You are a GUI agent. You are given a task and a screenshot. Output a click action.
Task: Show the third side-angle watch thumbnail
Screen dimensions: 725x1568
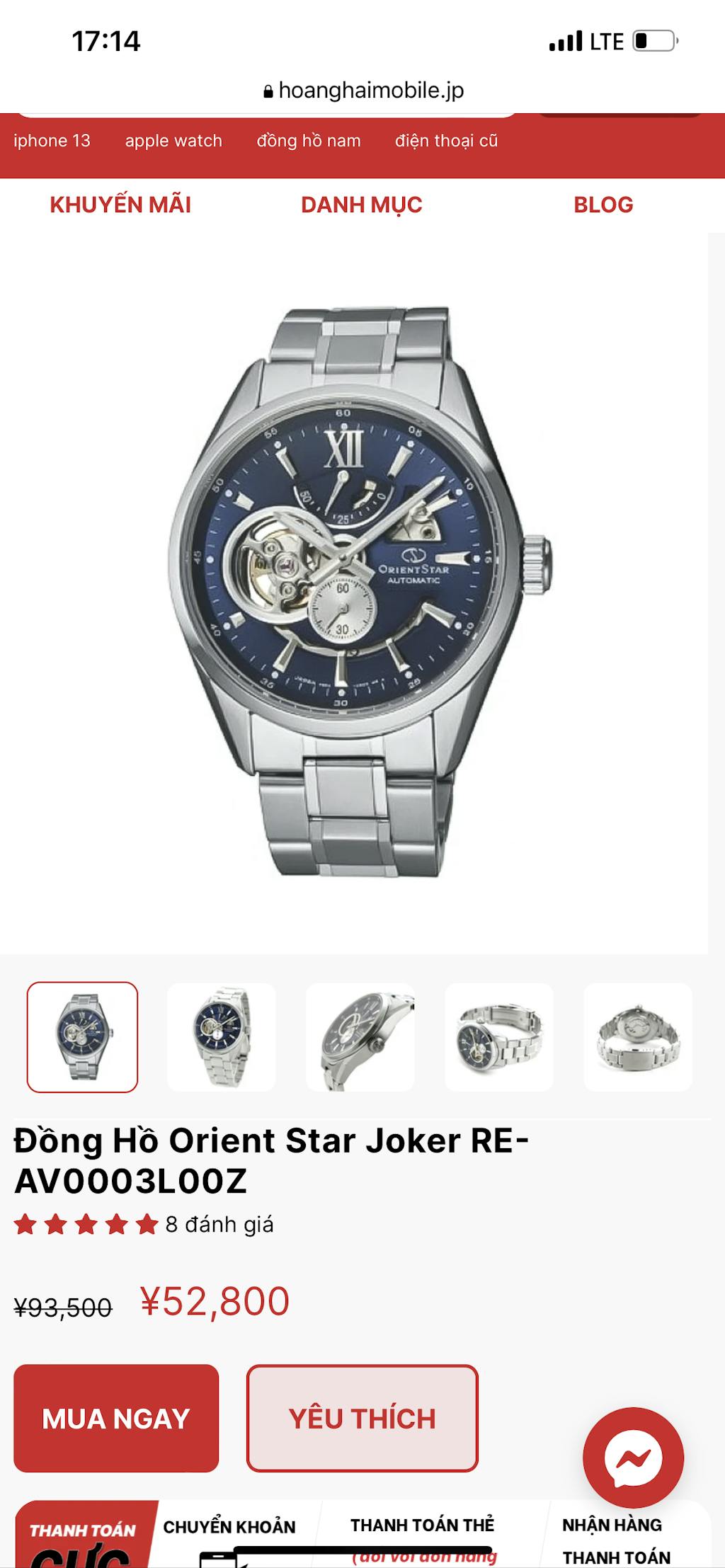pyautogui.click(x=360, y=1036)
